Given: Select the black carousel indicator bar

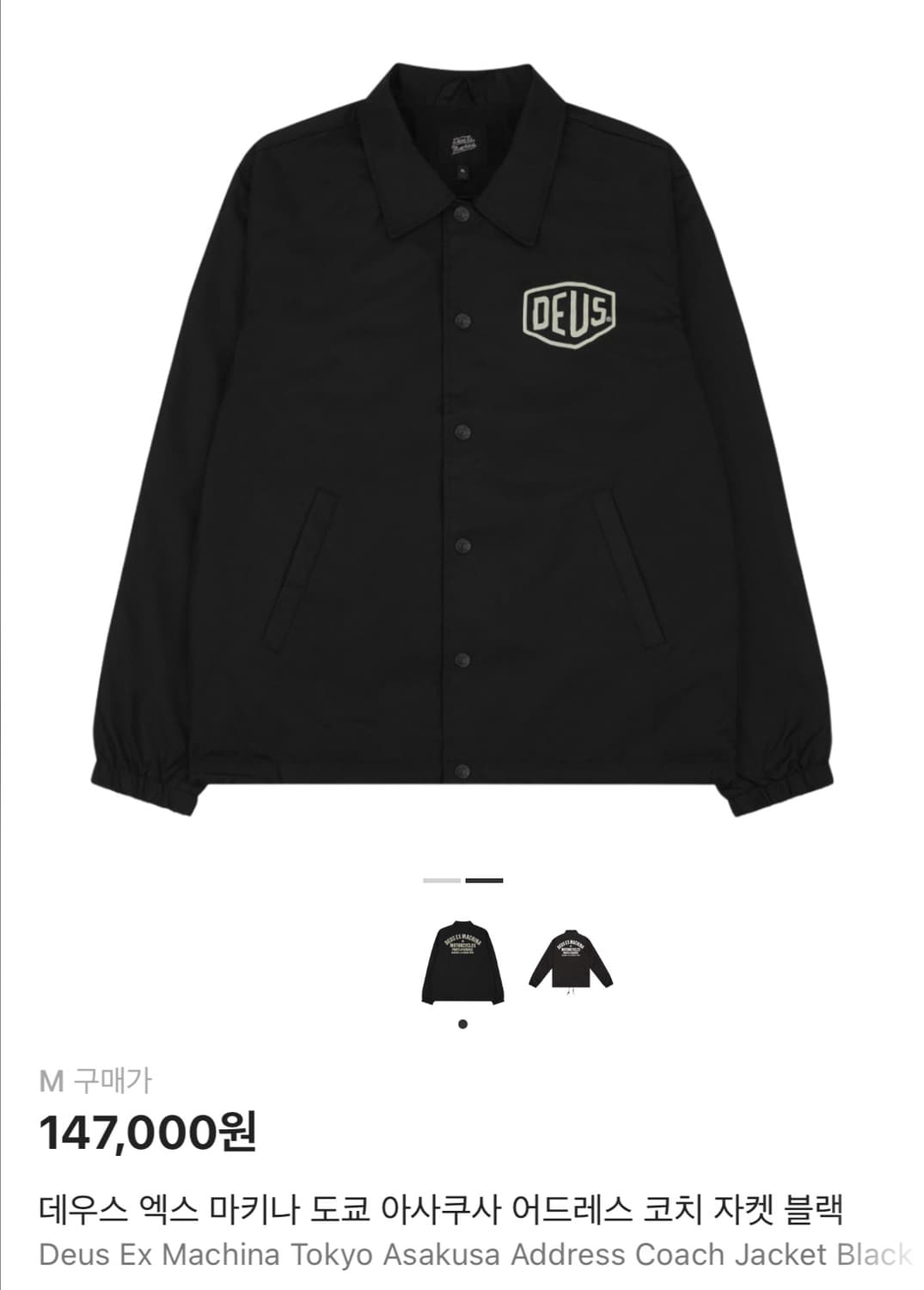Looking at the screenshot, I should [x=482, y=881].
